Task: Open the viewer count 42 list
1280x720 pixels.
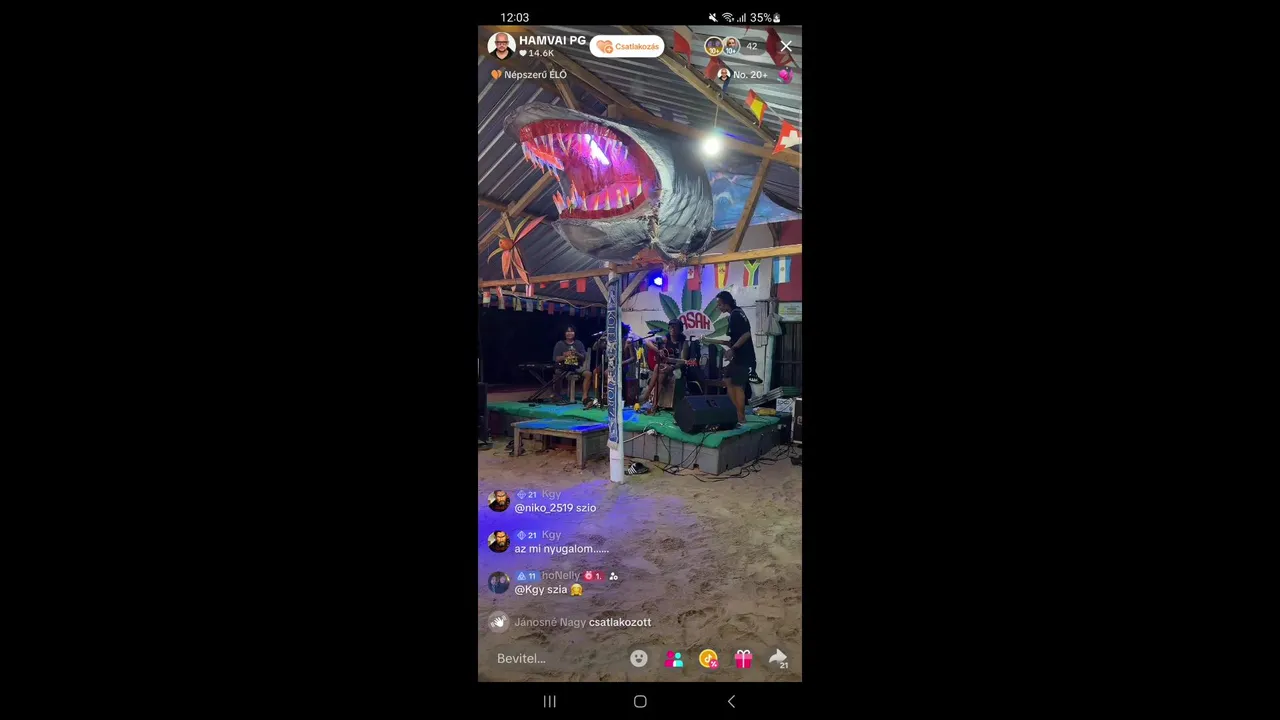Action: click(x=751, y=46)
